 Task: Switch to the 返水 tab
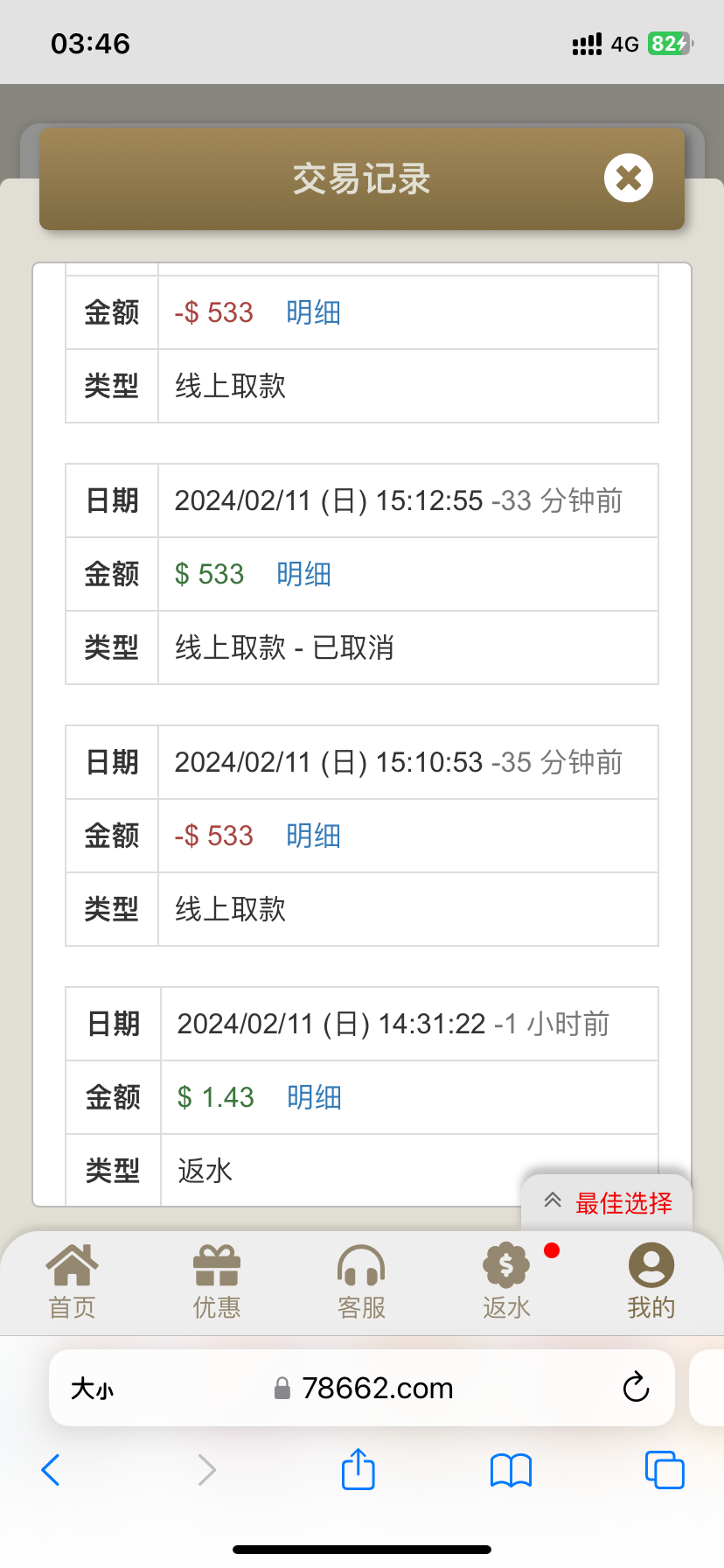pyautogui.click(x=506, y=1282)
